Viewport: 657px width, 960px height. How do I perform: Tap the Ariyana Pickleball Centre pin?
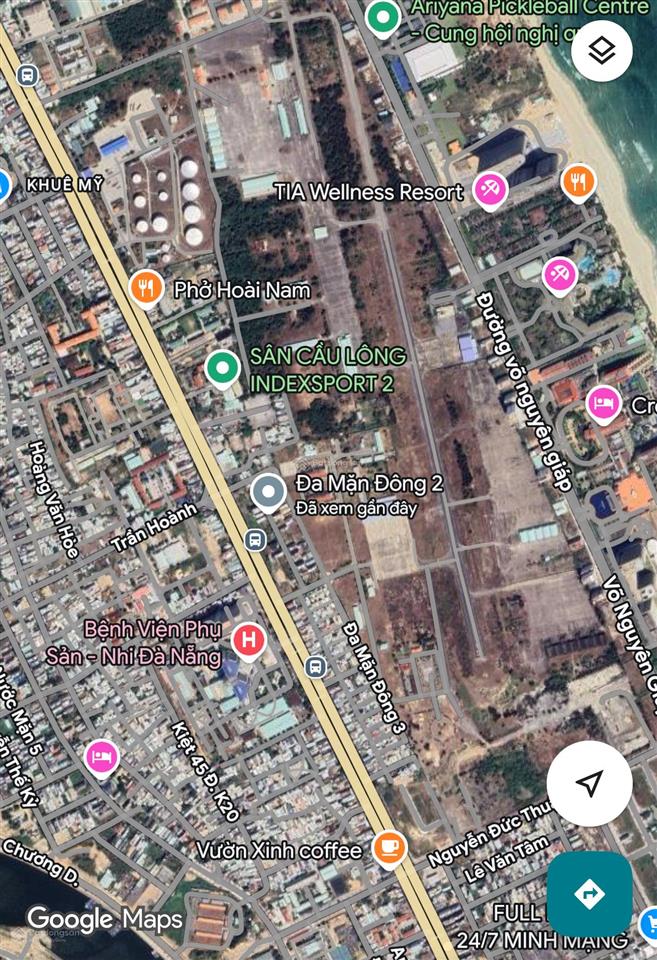tap(381, 17)
